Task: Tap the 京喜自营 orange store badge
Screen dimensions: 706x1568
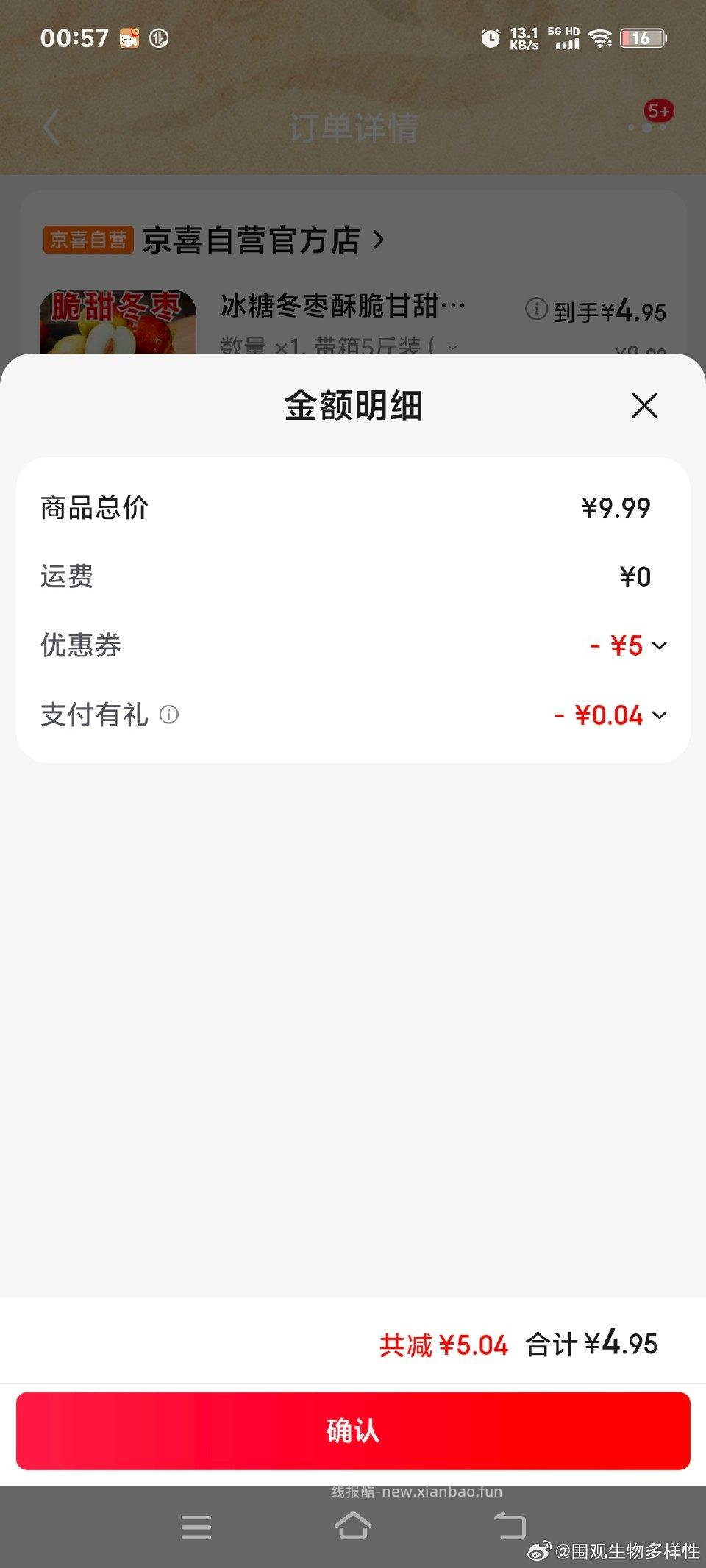Action: 88,239
